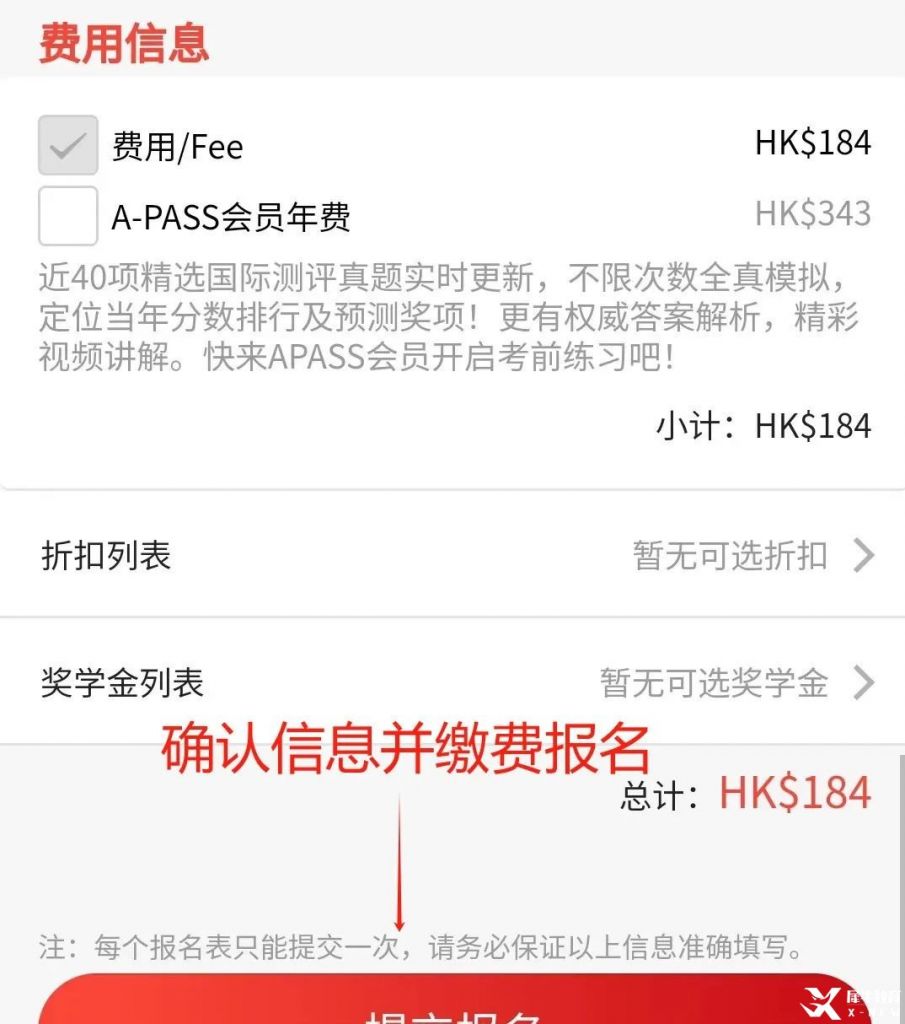Image resolution: width=905 pixels, height=1024 pixels.
Task: Toggle the 费用/Fee checkbox
Action: click(68, 146)
